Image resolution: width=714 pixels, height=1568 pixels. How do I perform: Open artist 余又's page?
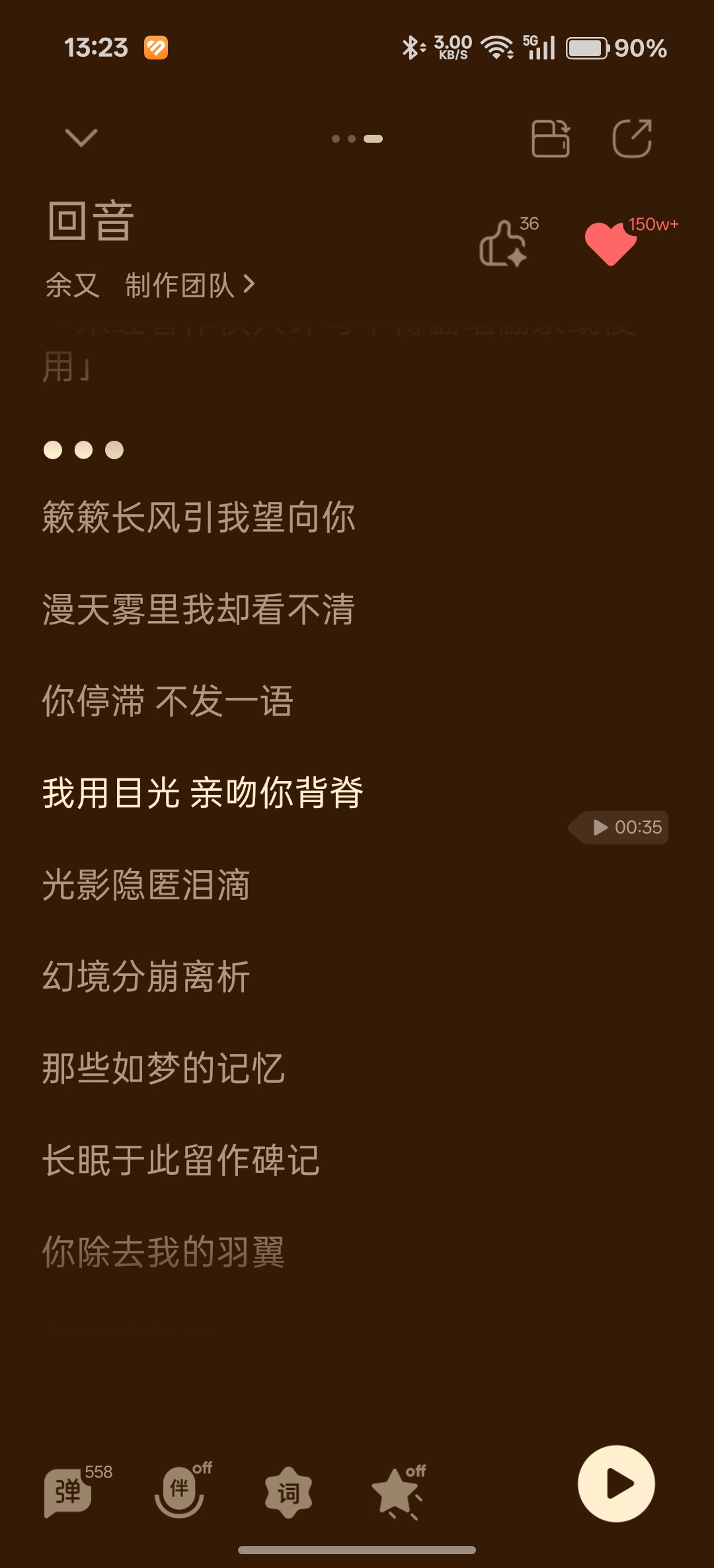click(73, 285)
